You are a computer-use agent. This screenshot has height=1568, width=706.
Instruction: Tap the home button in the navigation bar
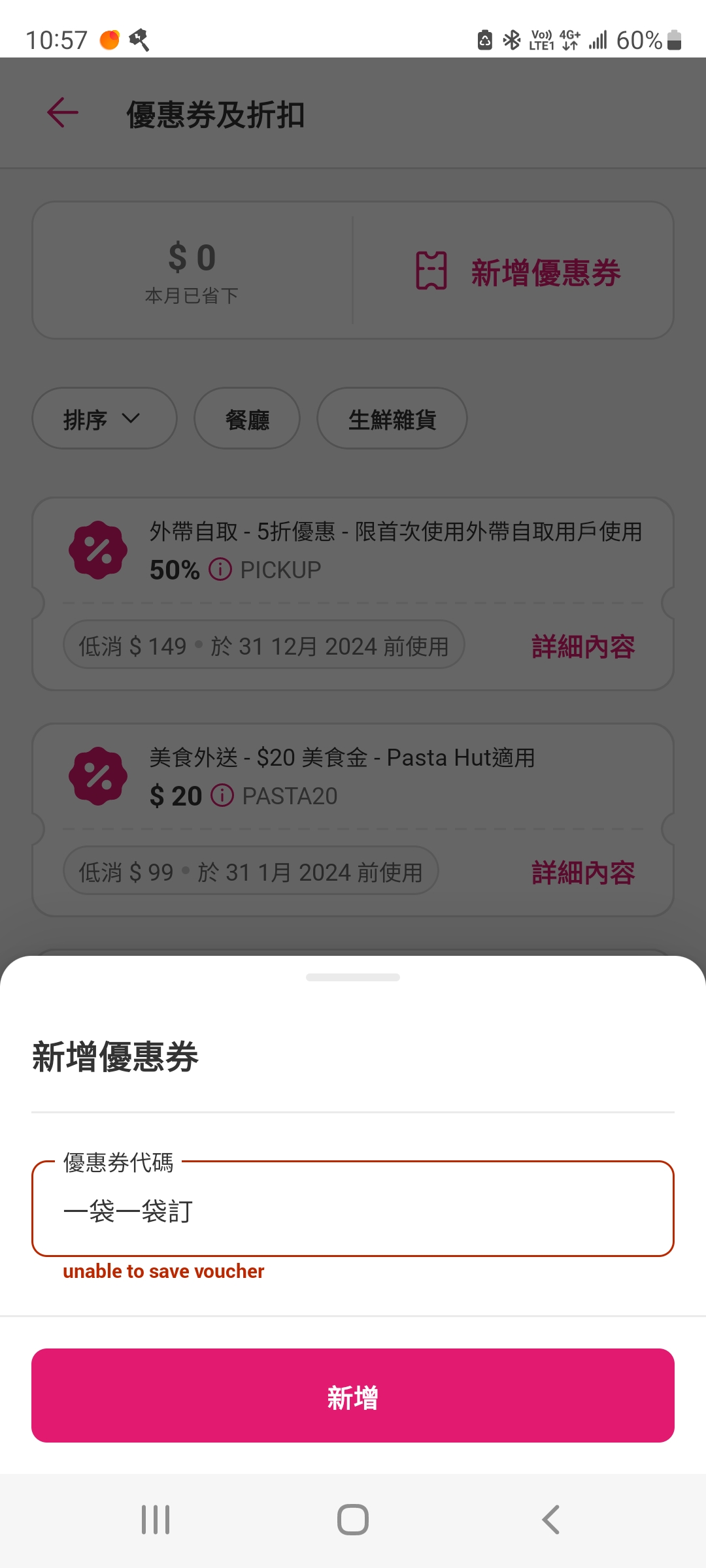[353, 1520]
